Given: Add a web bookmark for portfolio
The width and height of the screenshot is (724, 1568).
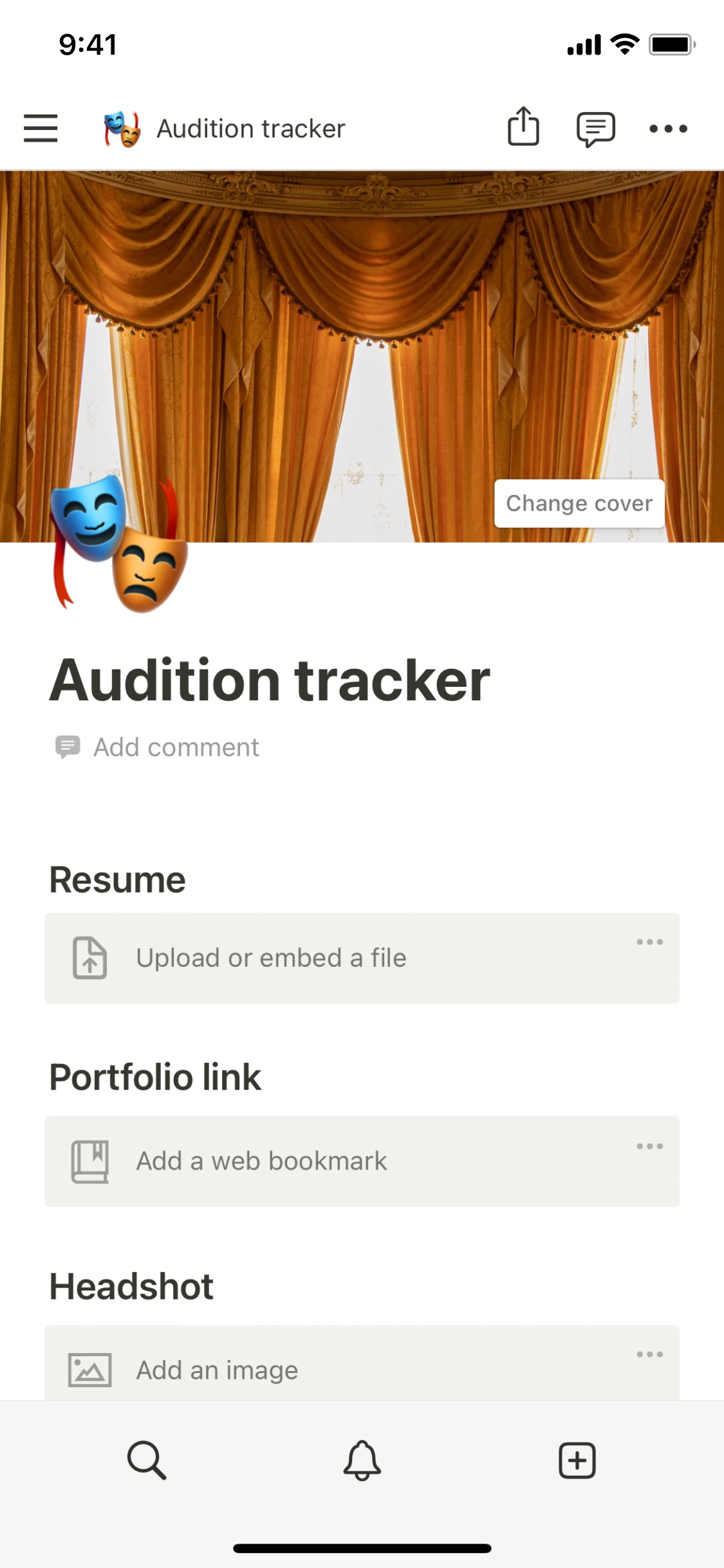Looking at the screenshot, I should click(x=261, y=1161).
